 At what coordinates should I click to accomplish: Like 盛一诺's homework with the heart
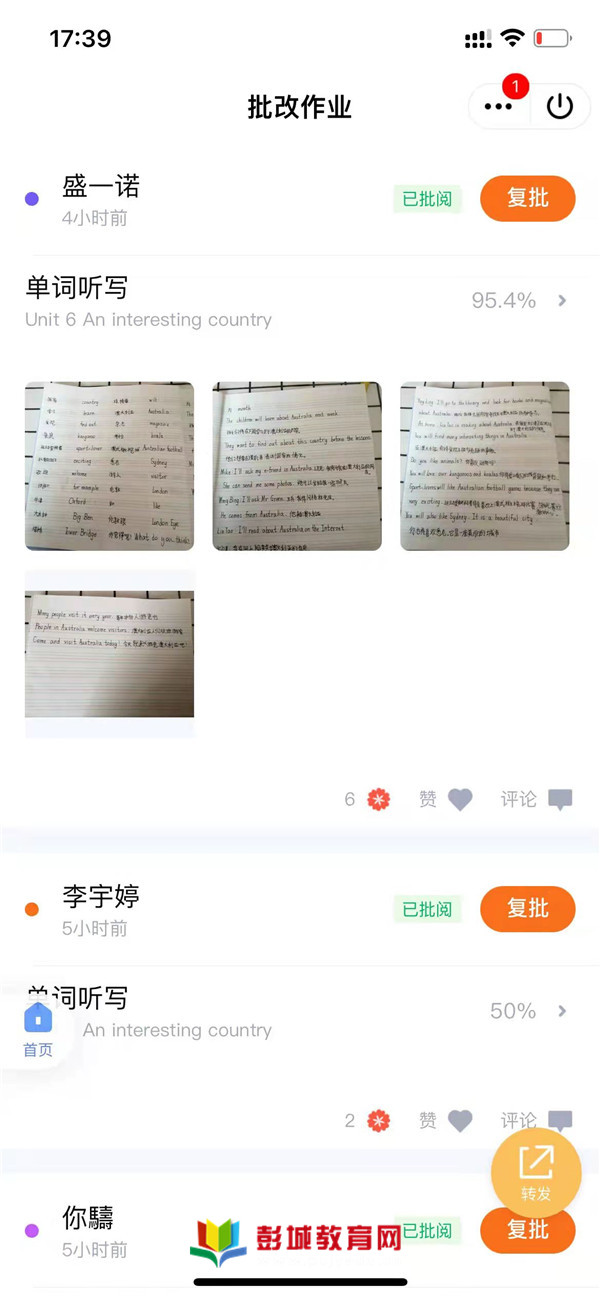coord(459,800)
